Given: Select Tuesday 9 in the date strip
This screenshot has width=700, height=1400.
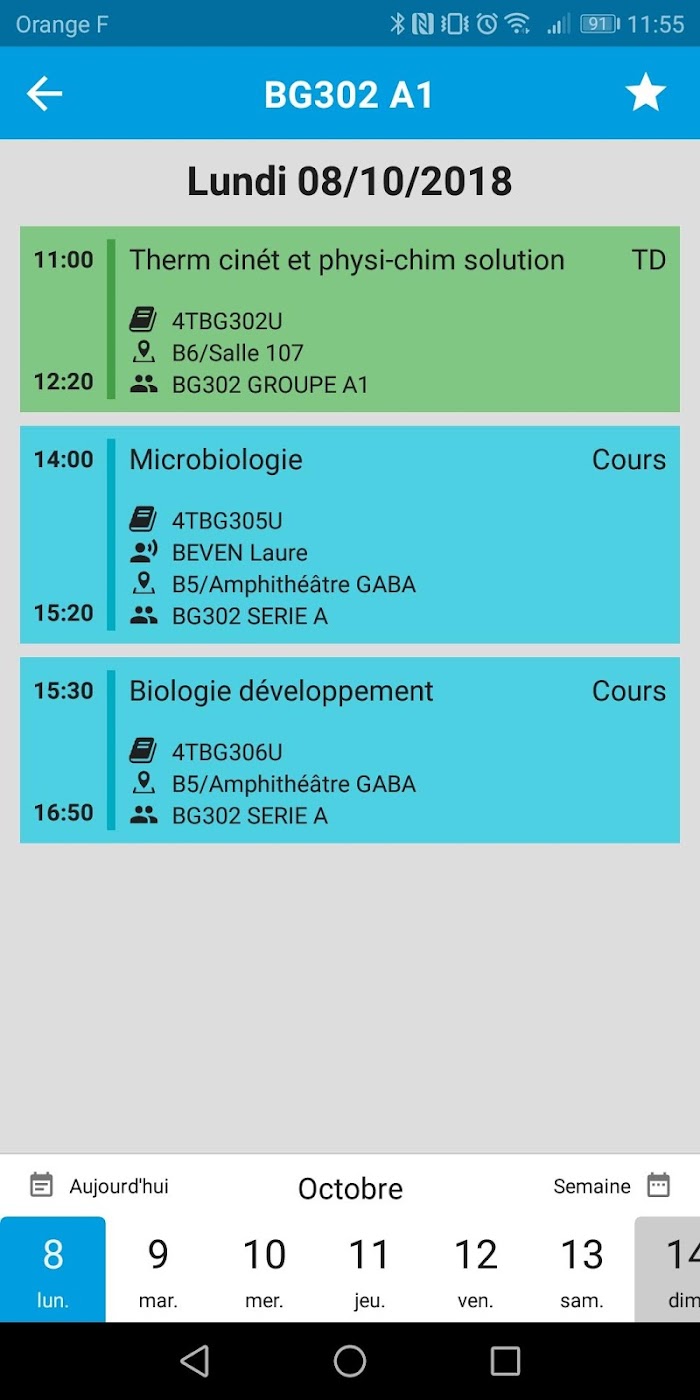Looking at the screenshot, I should 158,1269.
